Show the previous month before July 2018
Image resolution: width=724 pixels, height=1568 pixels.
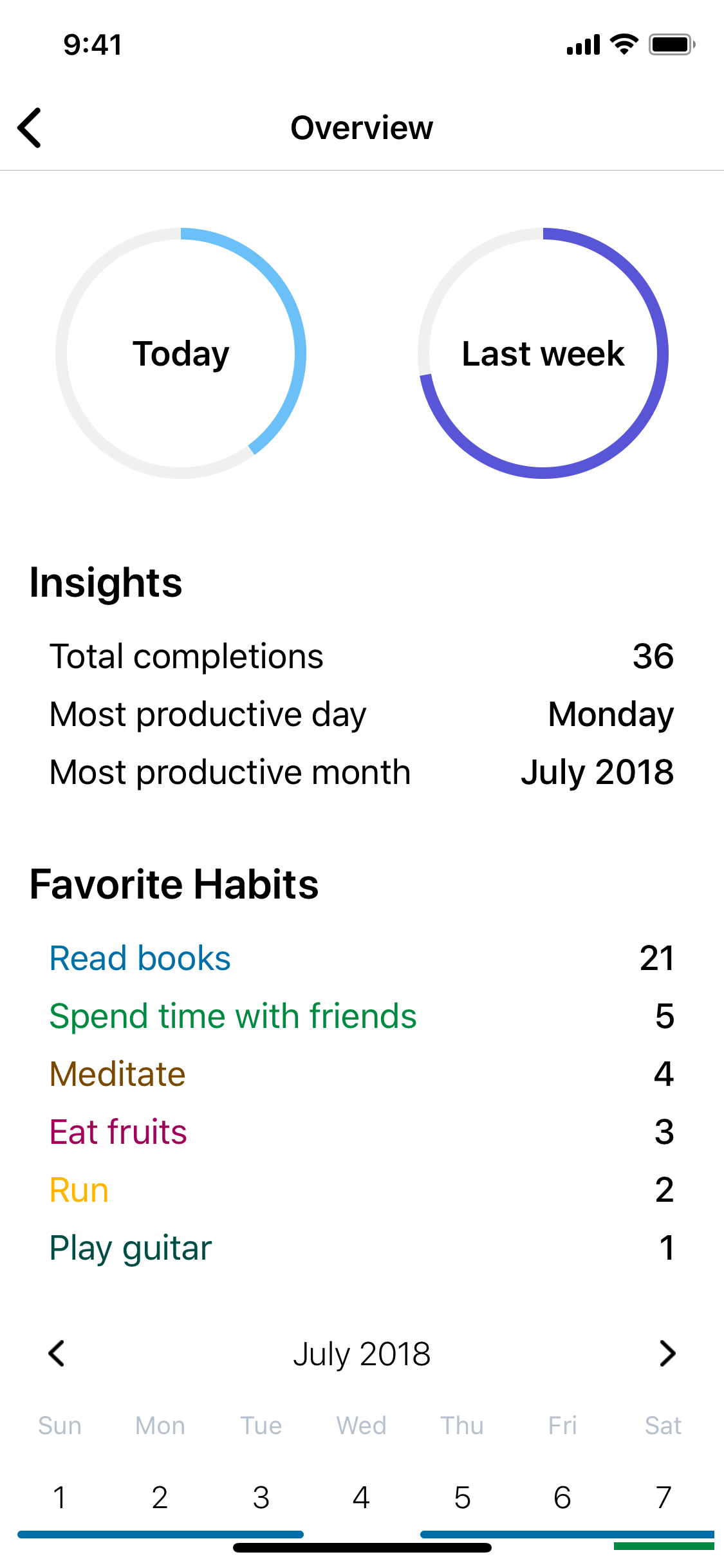pos(57,1353)
